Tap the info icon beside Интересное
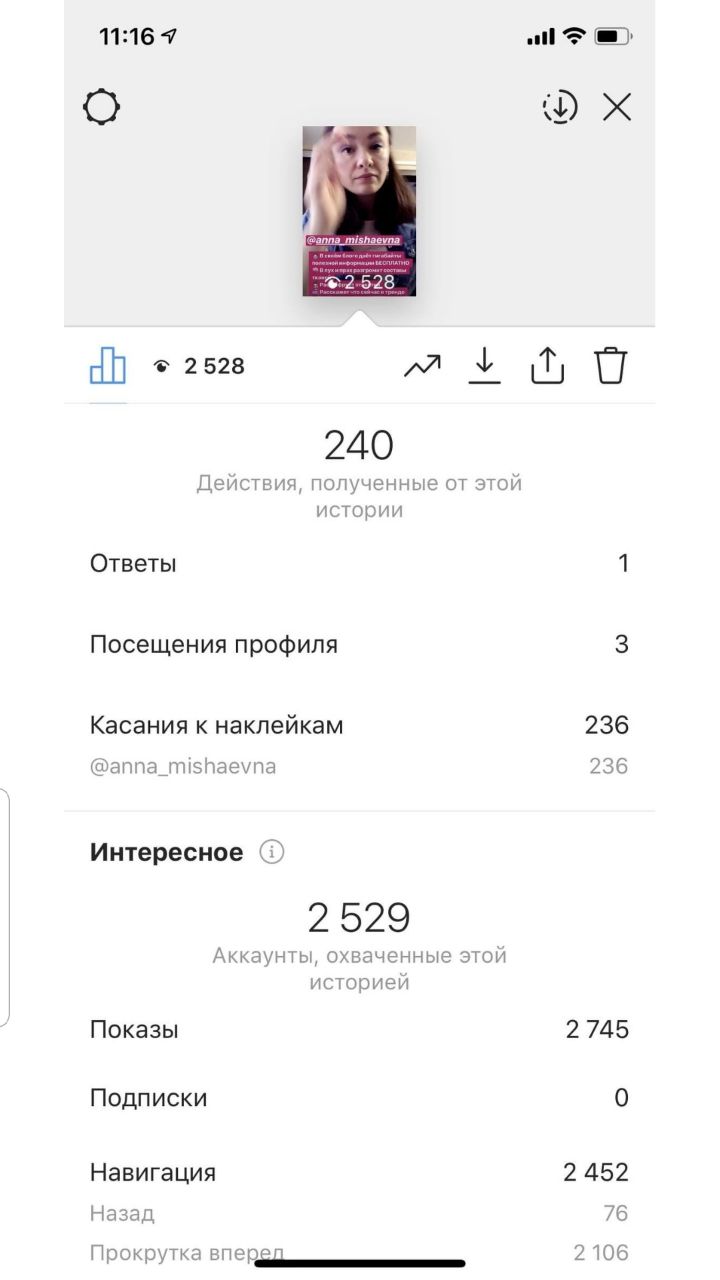This screenshot has height=1280, width=720. (272, 852)
